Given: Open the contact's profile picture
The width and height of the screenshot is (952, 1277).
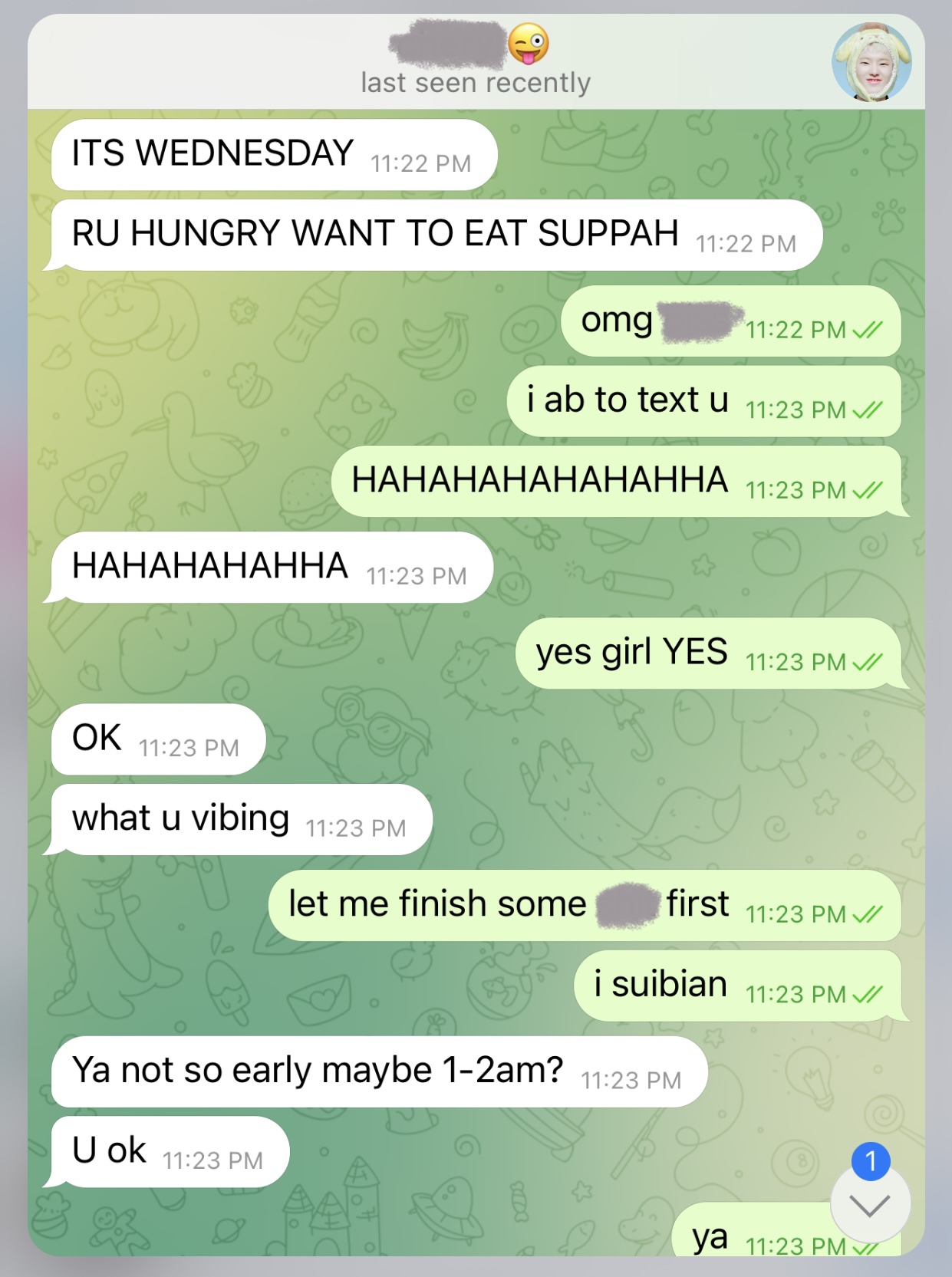Looking at the screenshot, I should tap(871, 63).
